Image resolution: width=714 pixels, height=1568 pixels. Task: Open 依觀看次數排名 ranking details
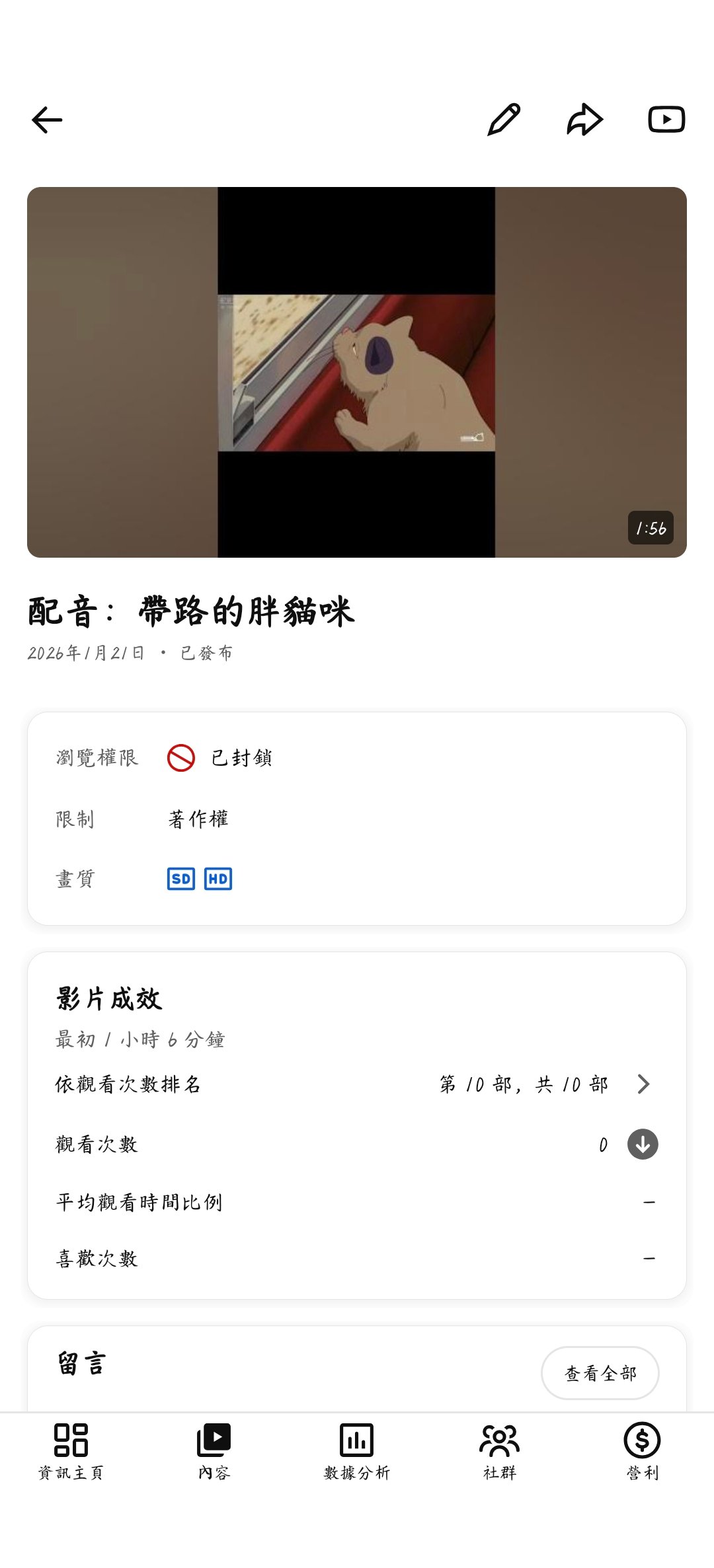click(x=356, y=1084)
